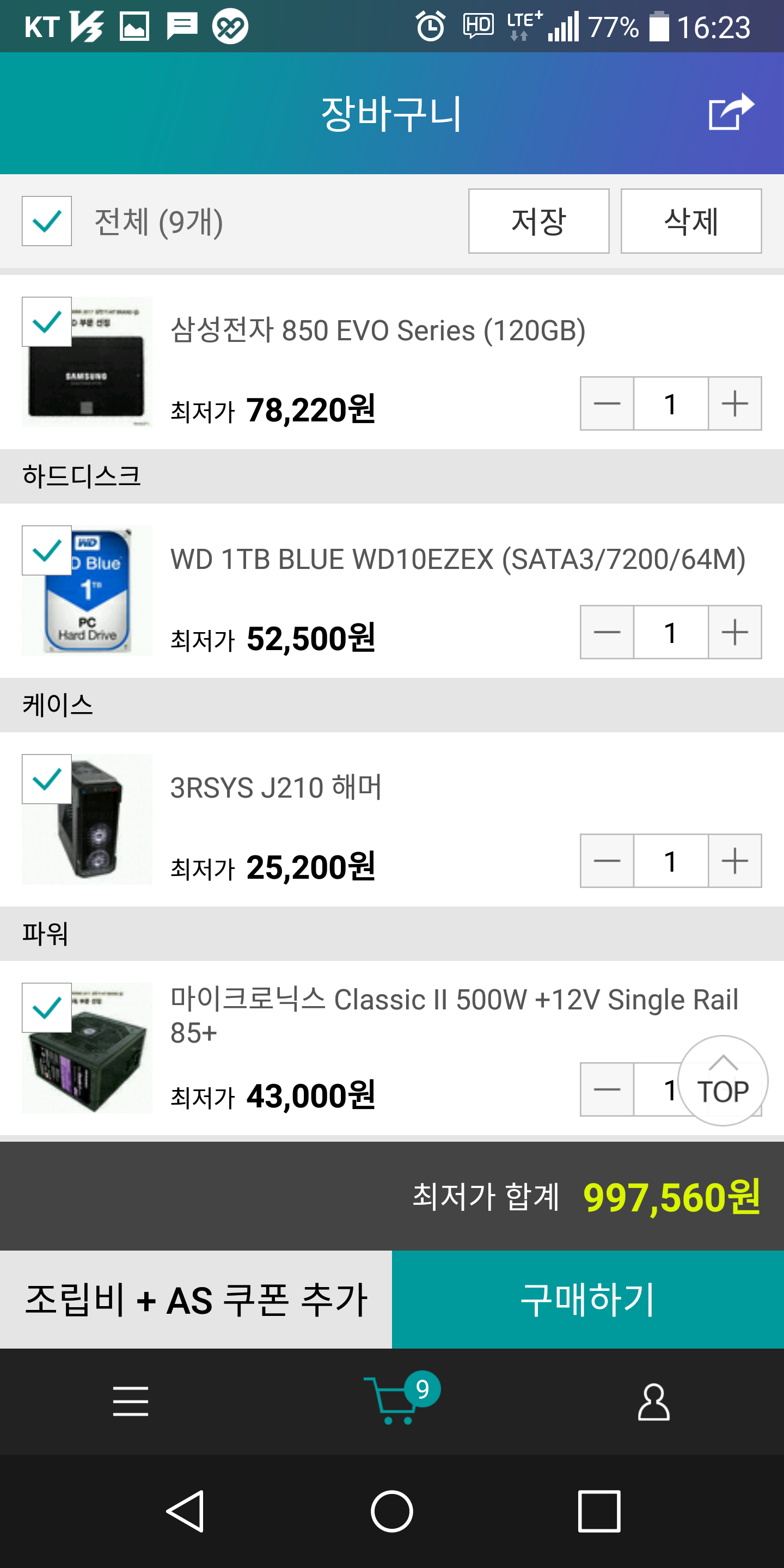Decrease quantity of 3RSYS J210 해머
This screenshot has width=784, height=1568.
607,861
